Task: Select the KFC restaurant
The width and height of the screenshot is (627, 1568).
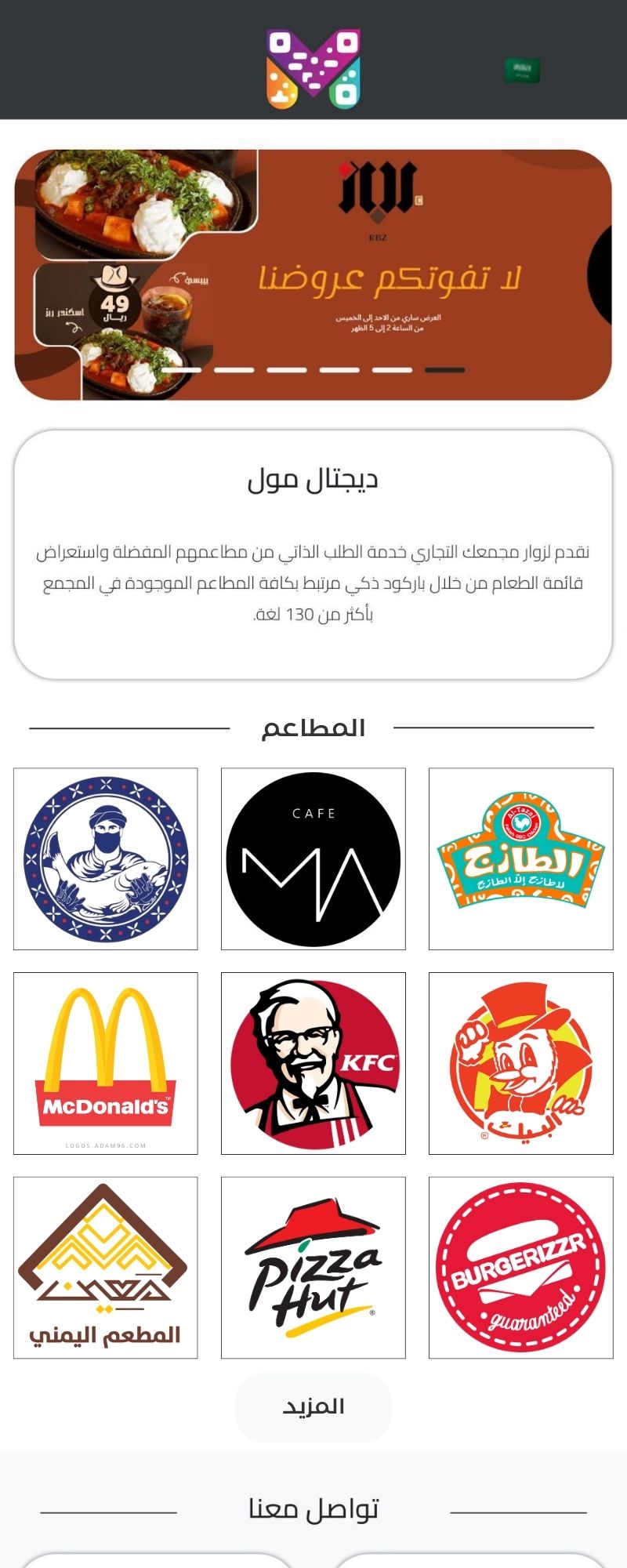Action: coord(313,1064)
